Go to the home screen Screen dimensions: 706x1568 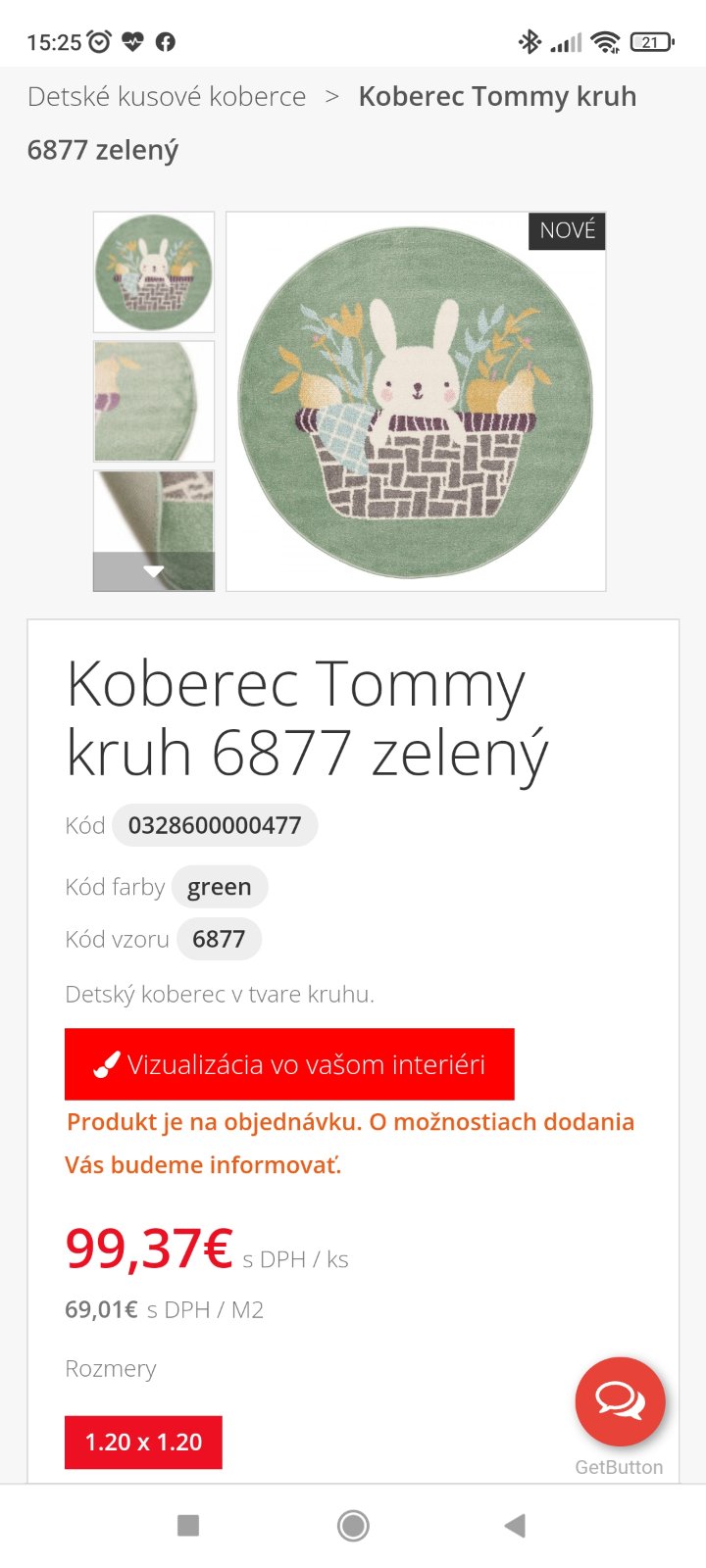pyautogui.click(x=353, y=1525)
